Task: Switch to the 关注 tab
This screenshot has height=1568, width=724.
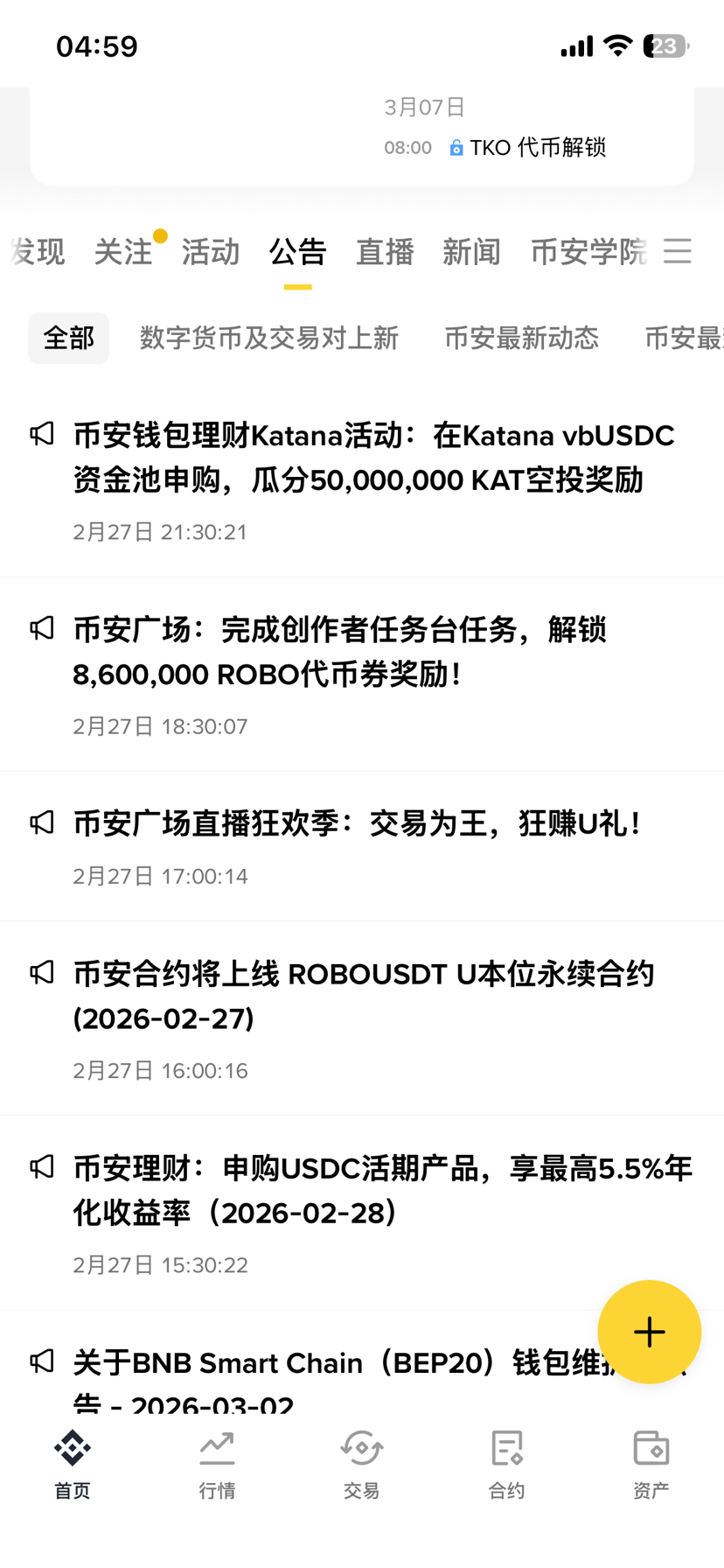Action: click(123, 252)
